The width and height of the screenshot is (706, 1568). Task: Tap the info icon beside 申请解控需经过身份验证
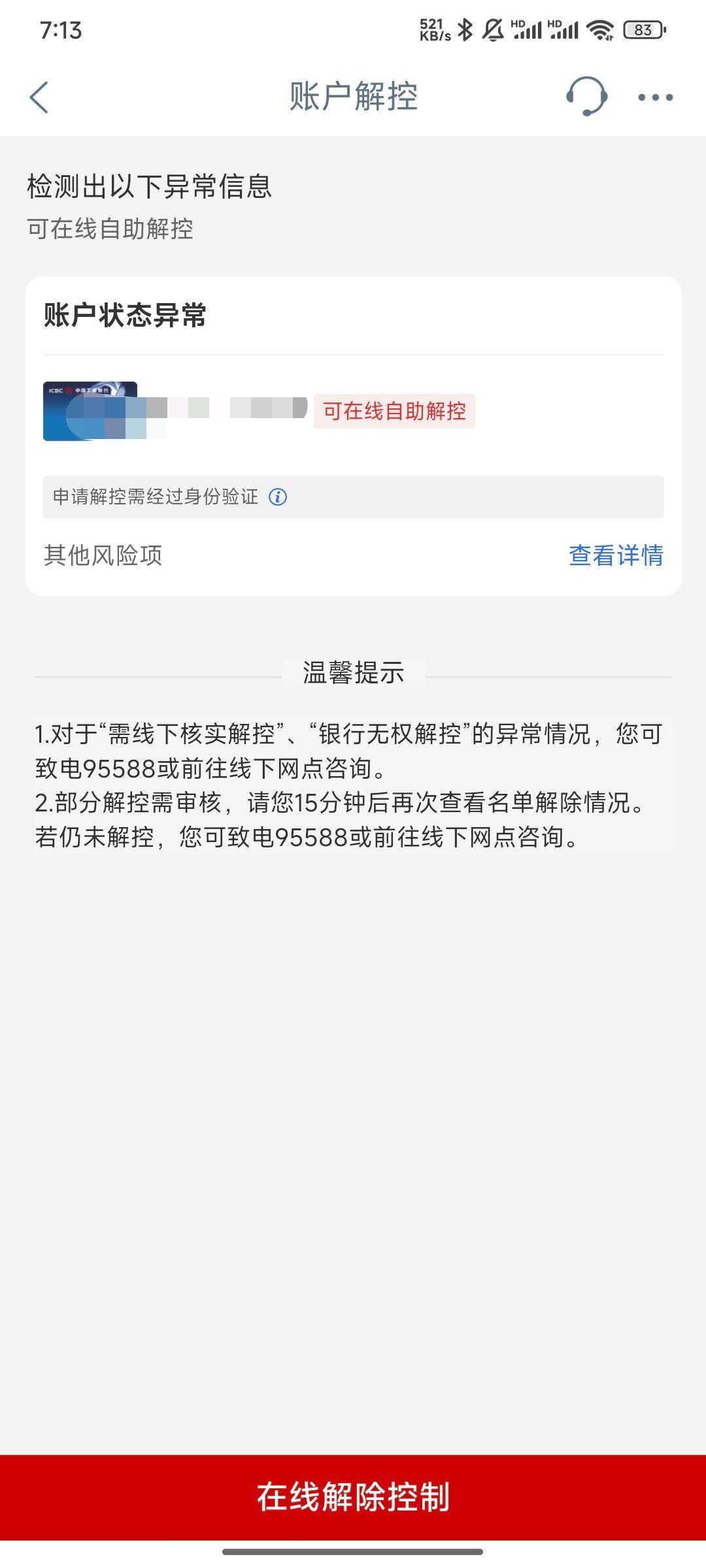(x=278, y=497)
